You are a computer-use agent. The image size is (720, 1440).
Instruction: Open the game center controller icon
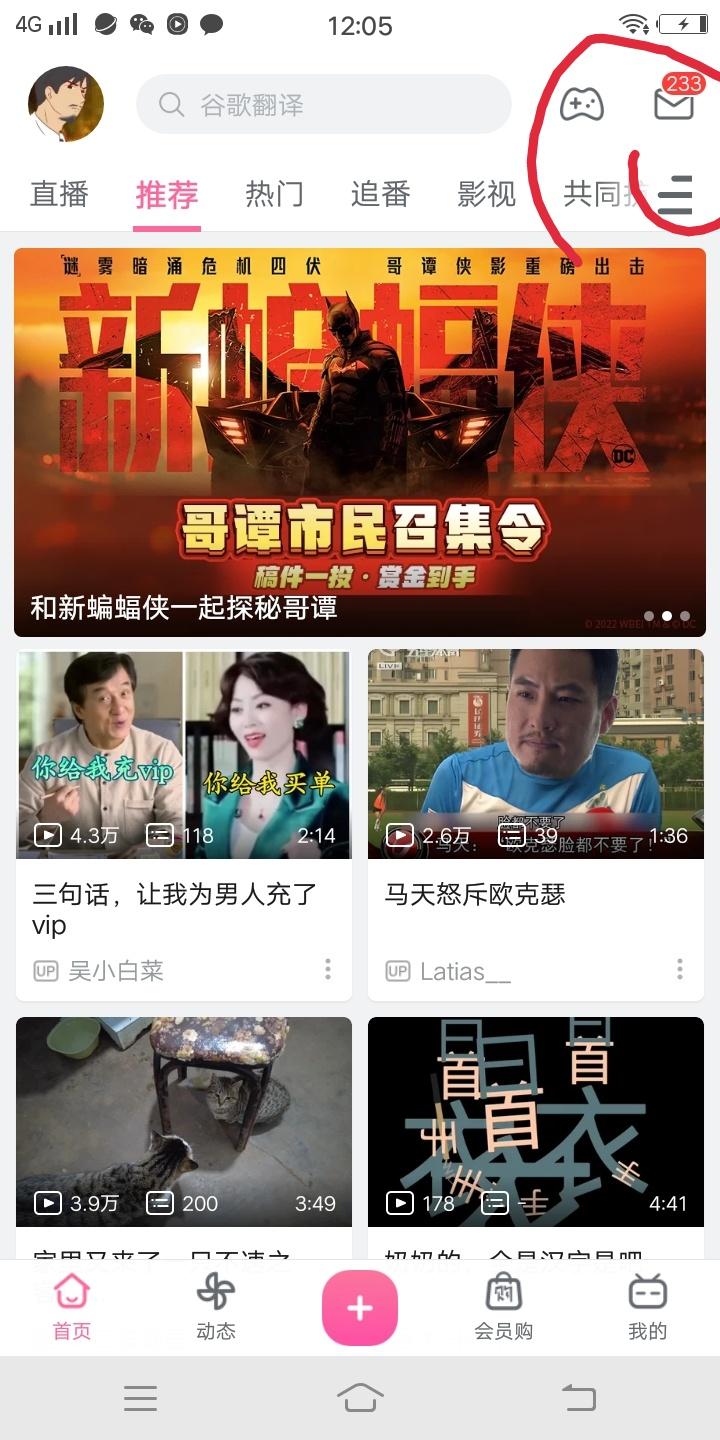pos(581,104)
